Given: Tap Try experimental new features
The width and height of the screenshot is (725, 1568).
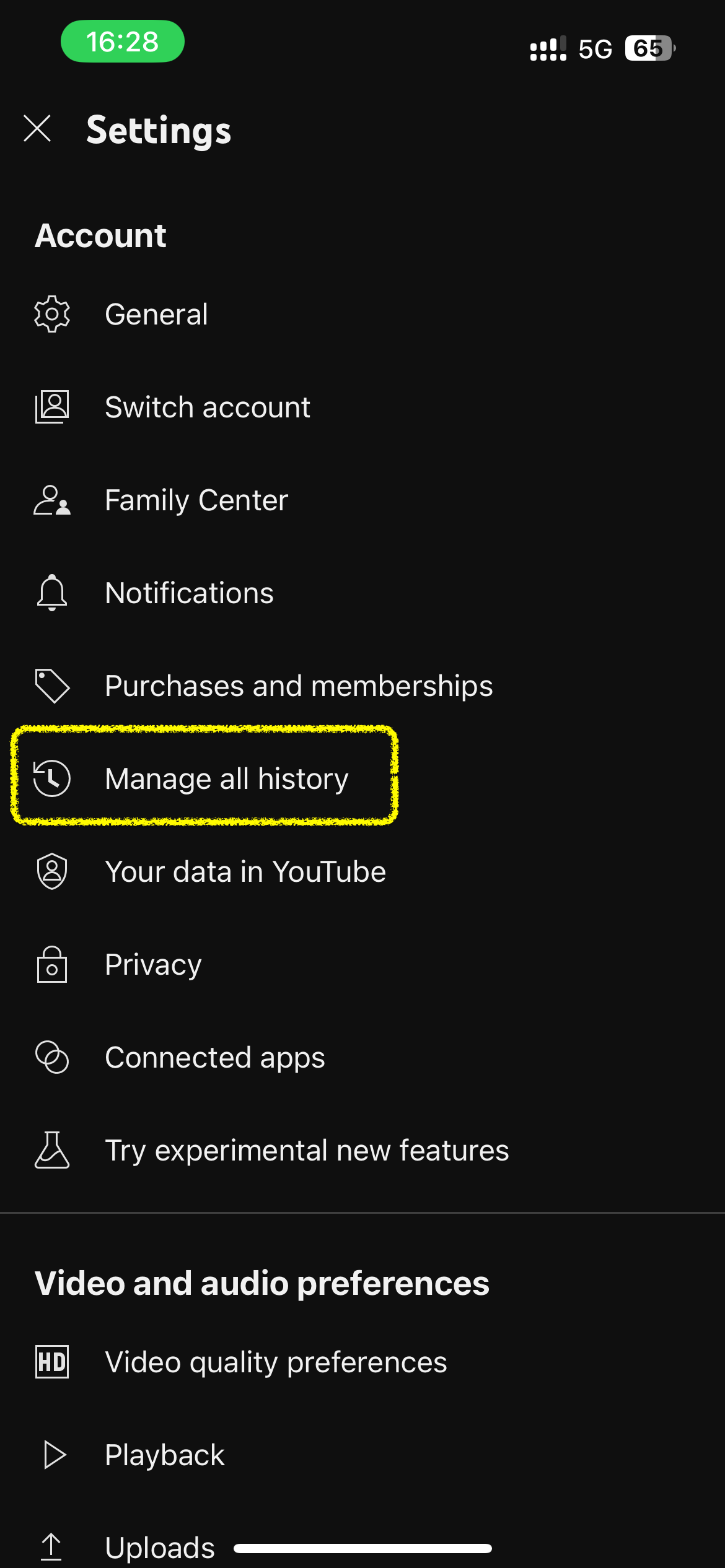Looking at the screenshot, I should point(362,1150).
